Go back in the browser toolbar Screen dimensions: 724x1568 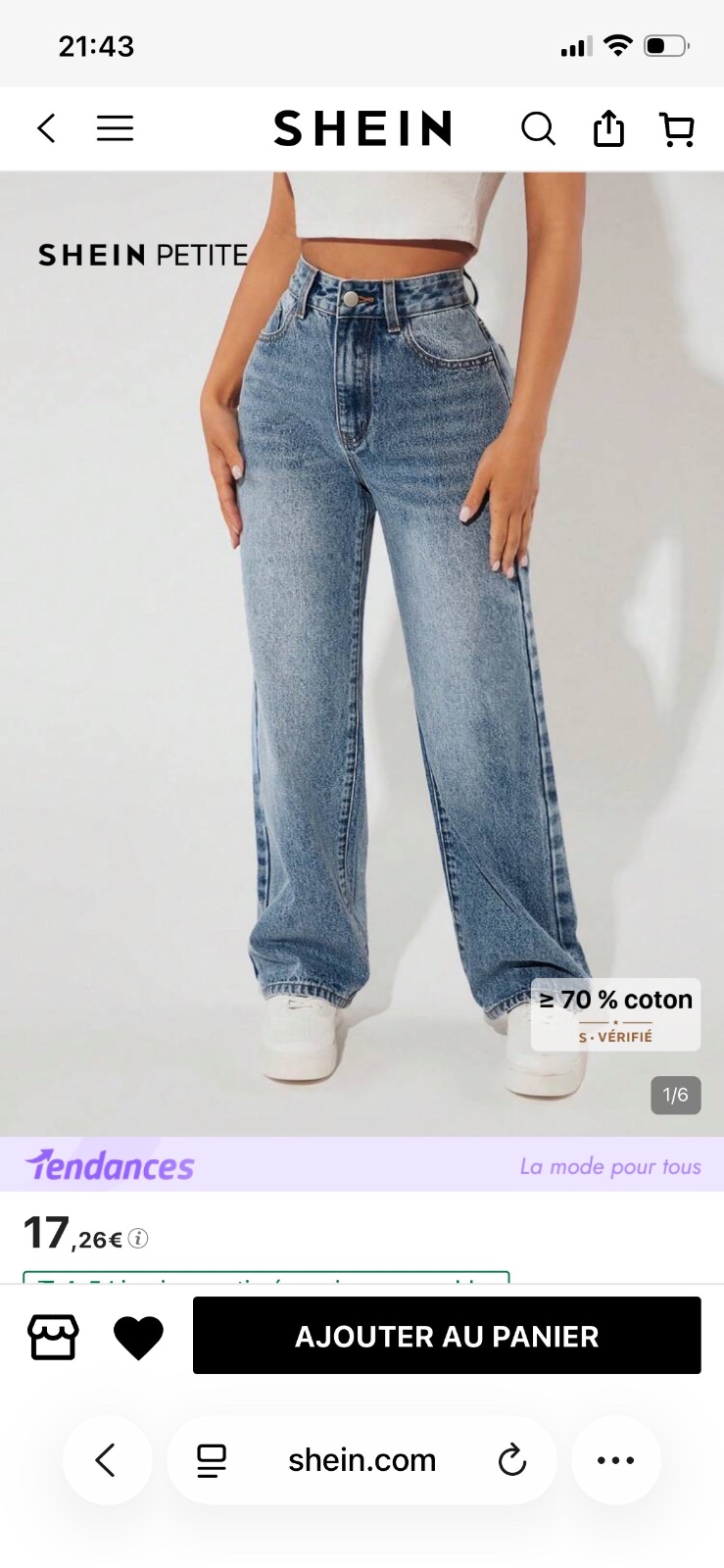(107, 1460)
